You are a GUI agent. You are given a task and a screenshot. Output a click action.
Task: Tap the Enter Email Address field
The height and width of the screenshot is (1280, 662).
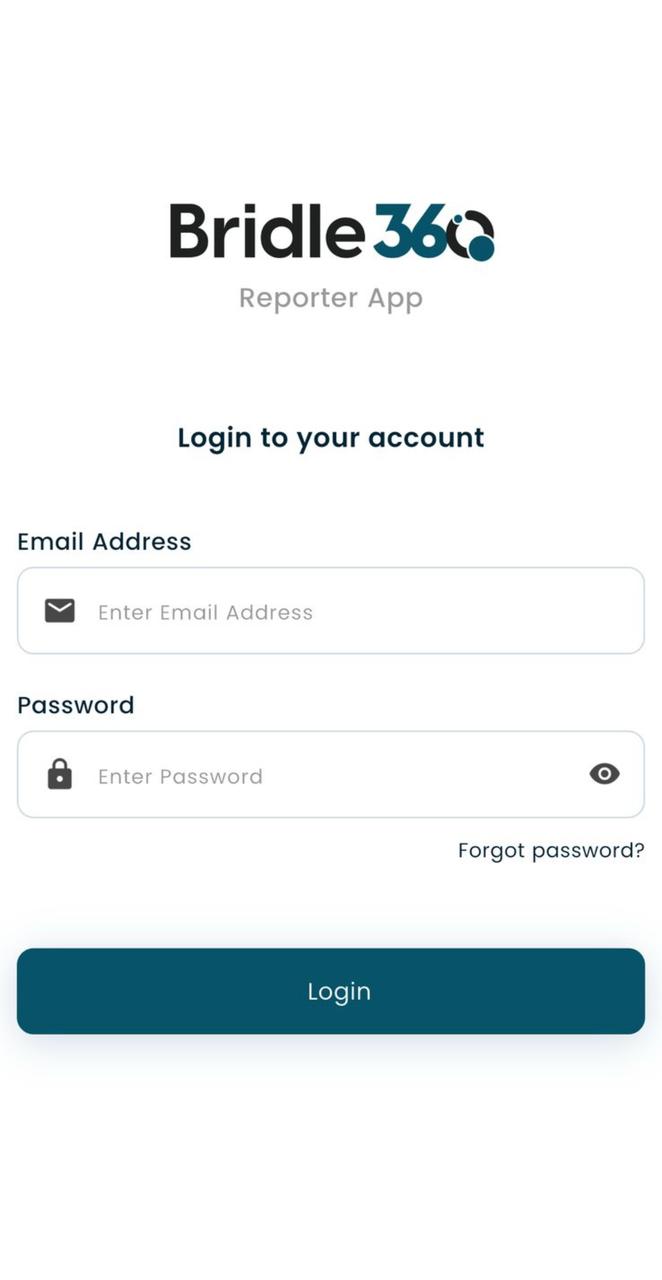click(x=330, y=611)
